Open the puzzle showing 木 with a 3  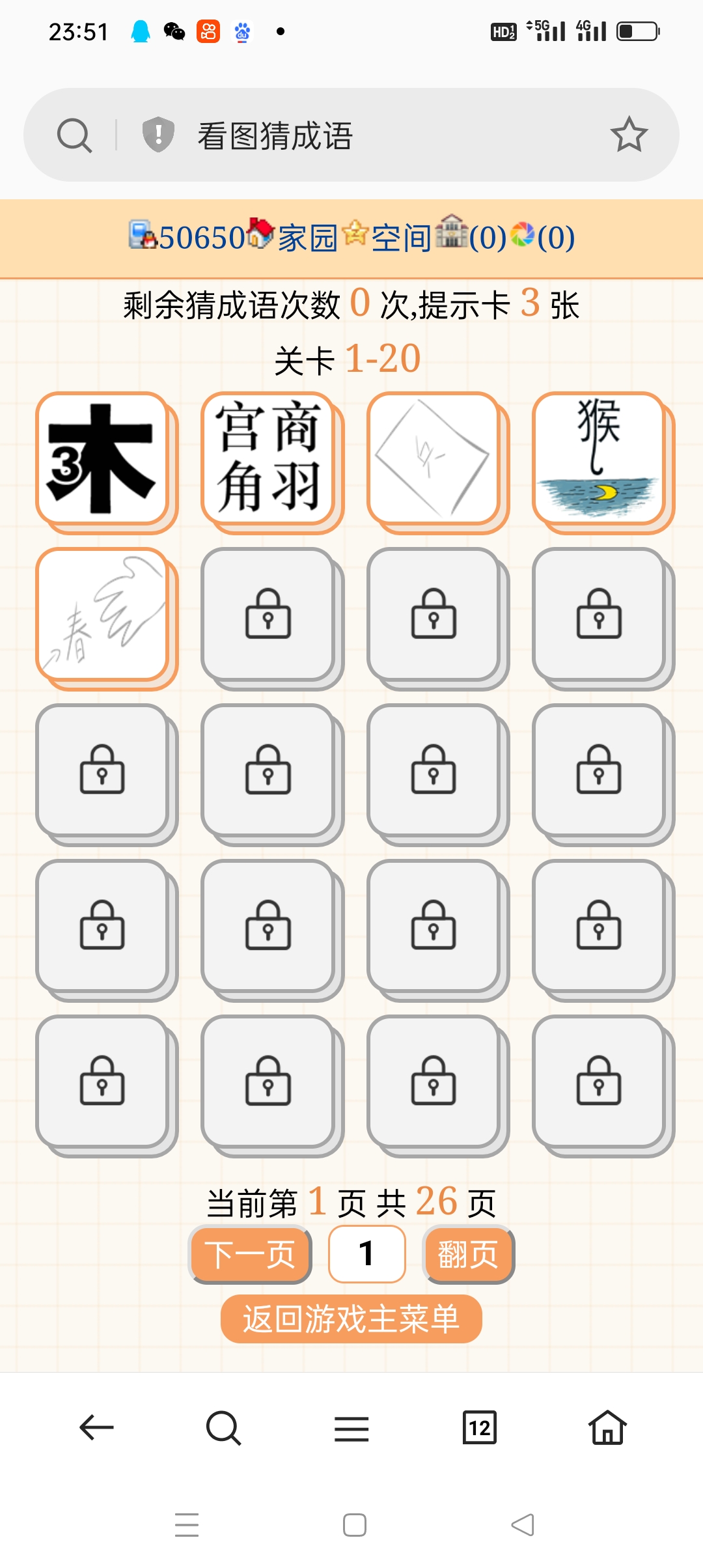[103, 458]
